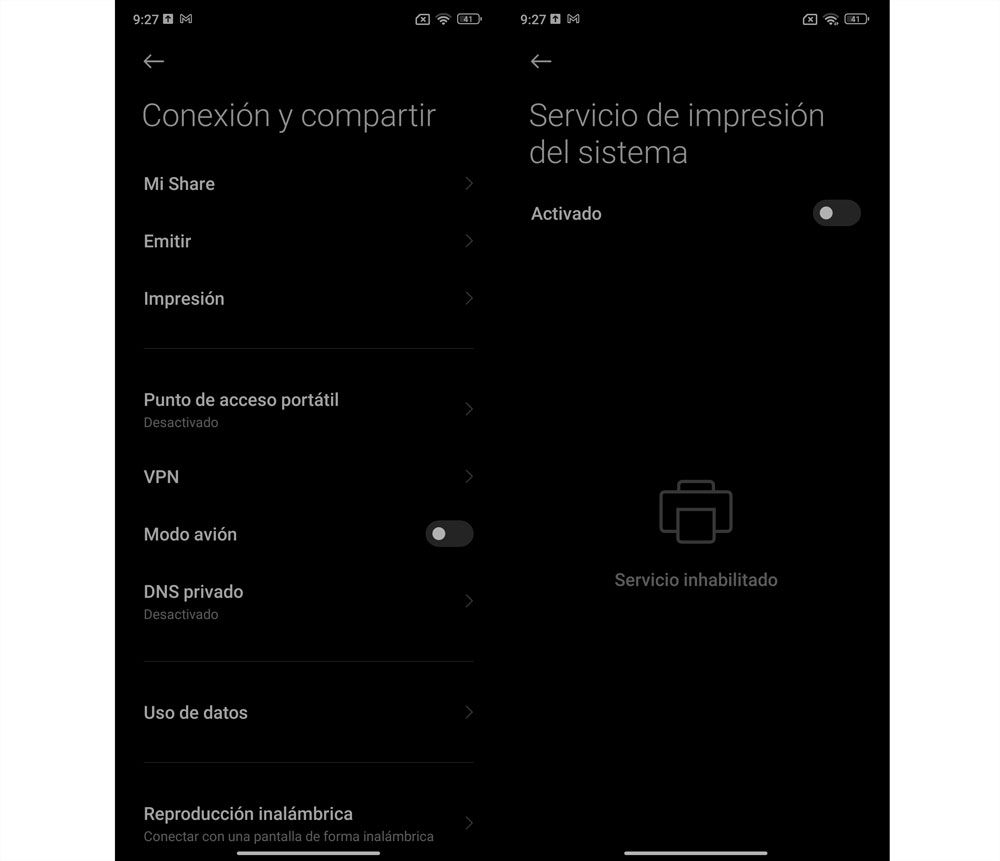The image size is (1000, 861).
Task: Go back from Servicio de impresión screen
Action: click(541, 62)
